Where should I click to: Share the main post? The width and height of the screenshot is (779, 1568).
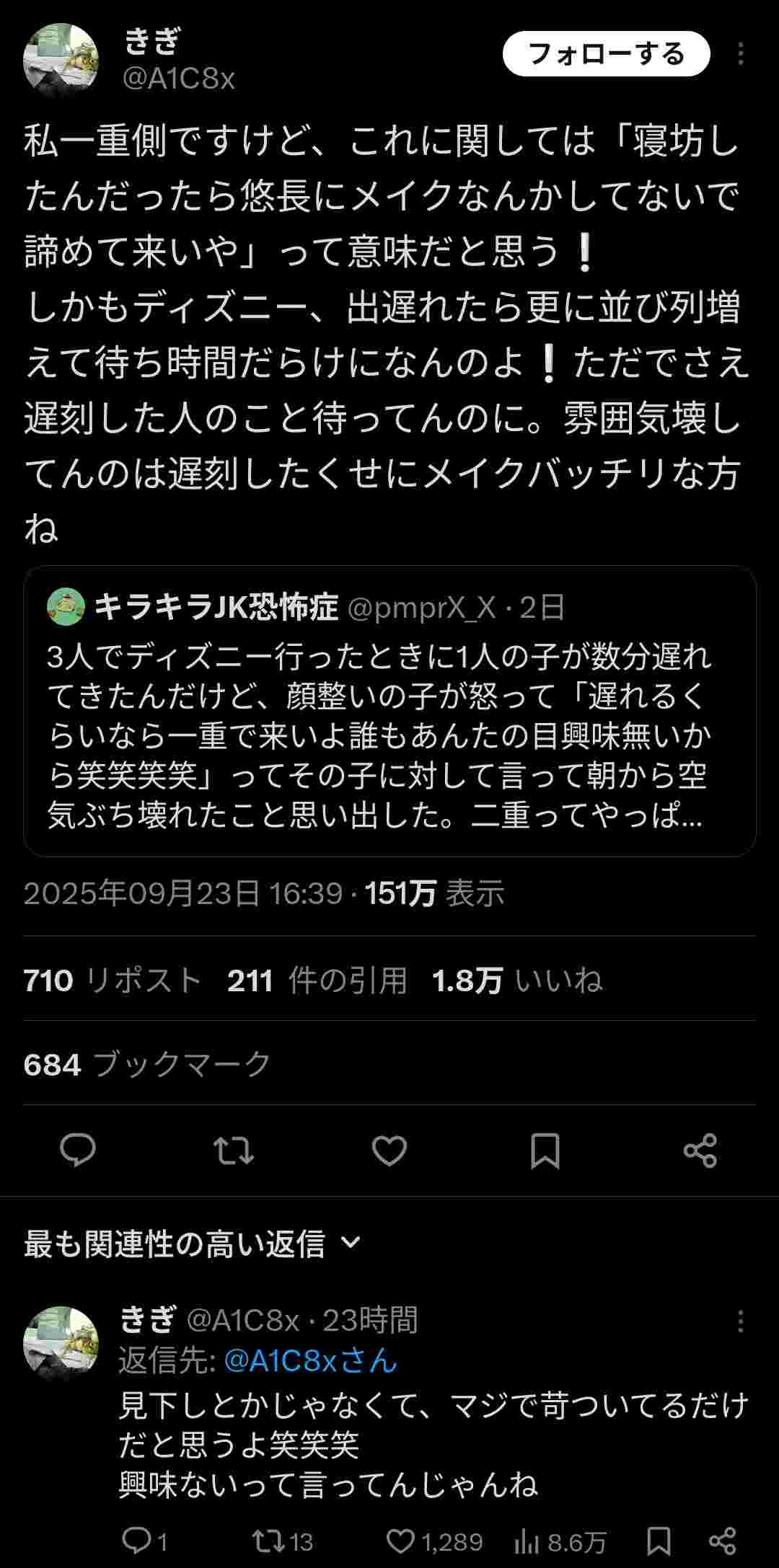(x=700, y=1150)
